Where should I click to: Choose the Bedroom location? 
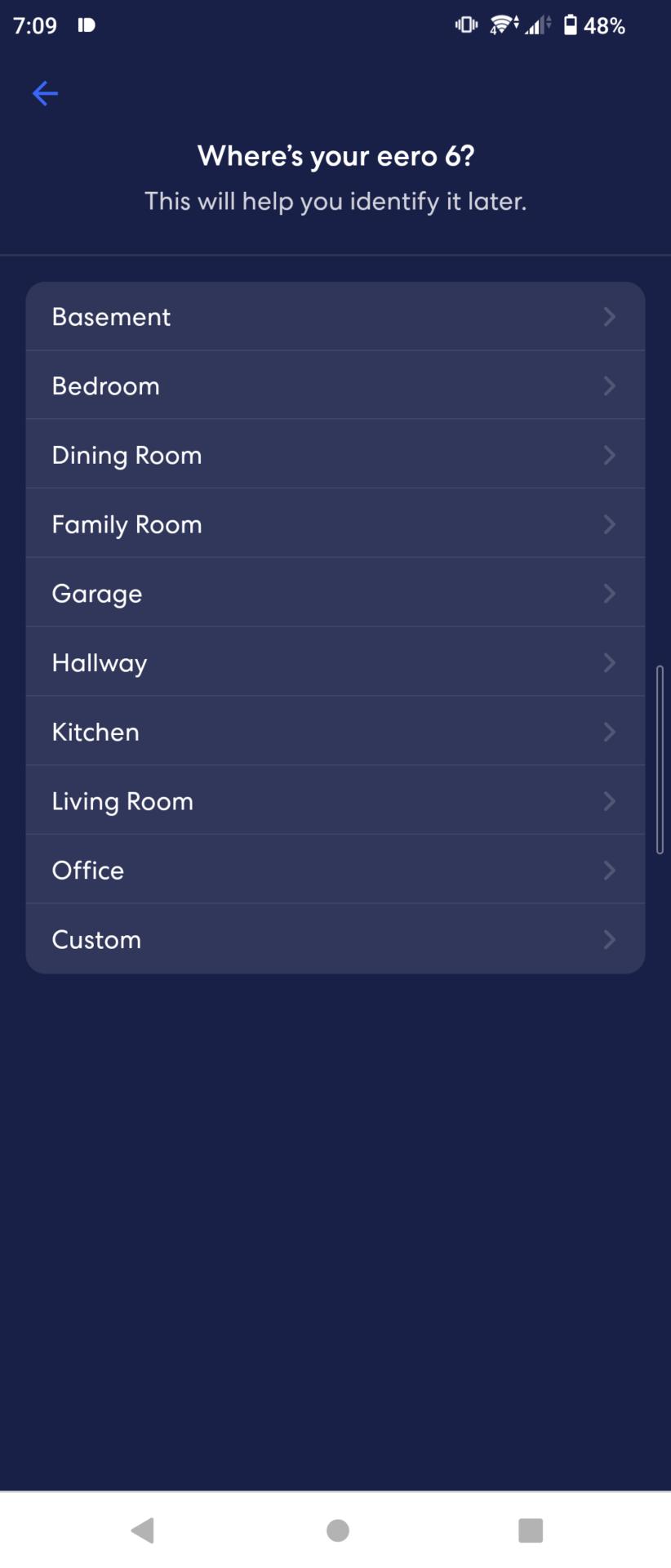335,385
